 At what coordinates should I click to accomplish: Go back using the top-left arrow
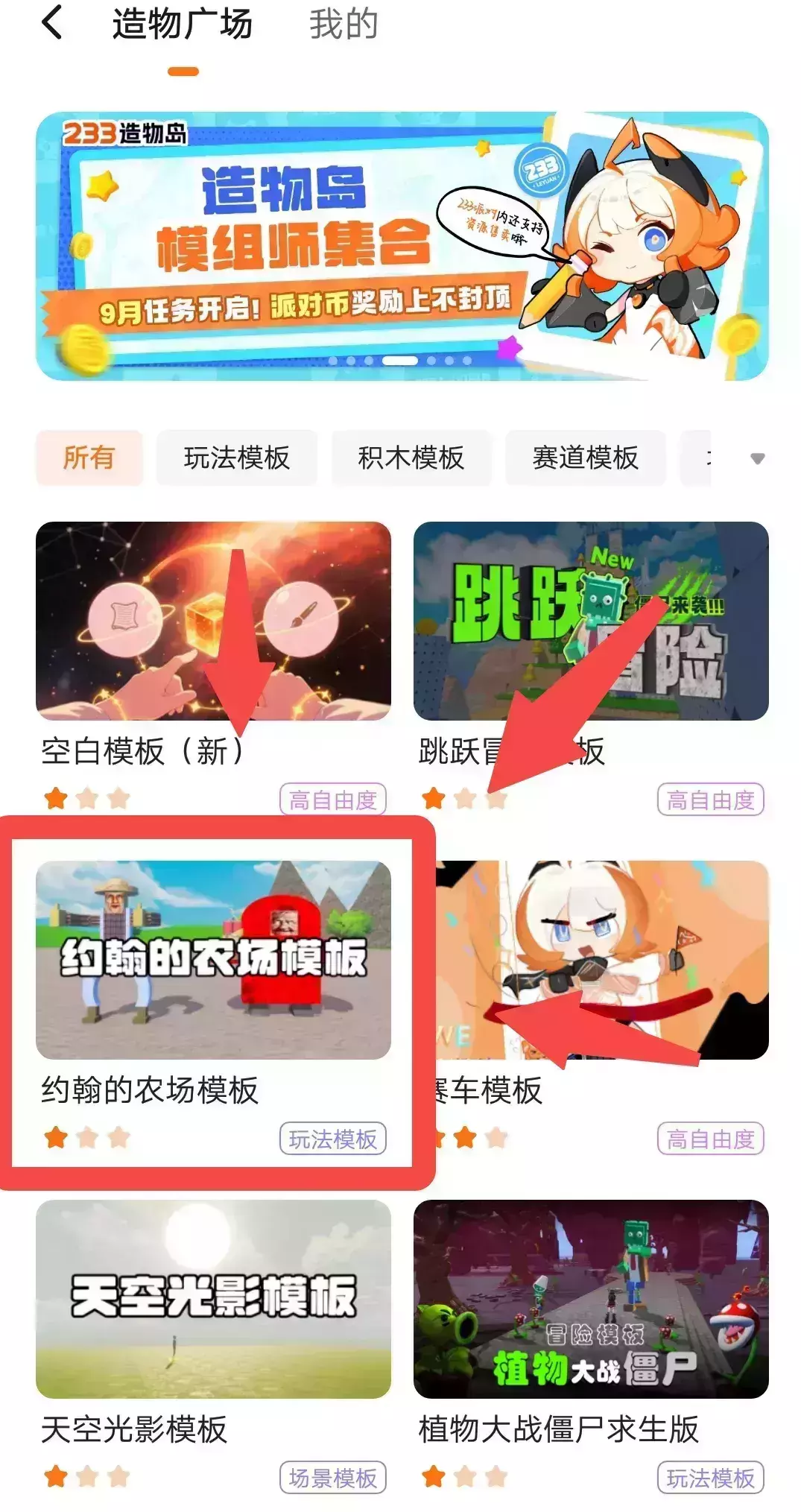tap(52, 22)
